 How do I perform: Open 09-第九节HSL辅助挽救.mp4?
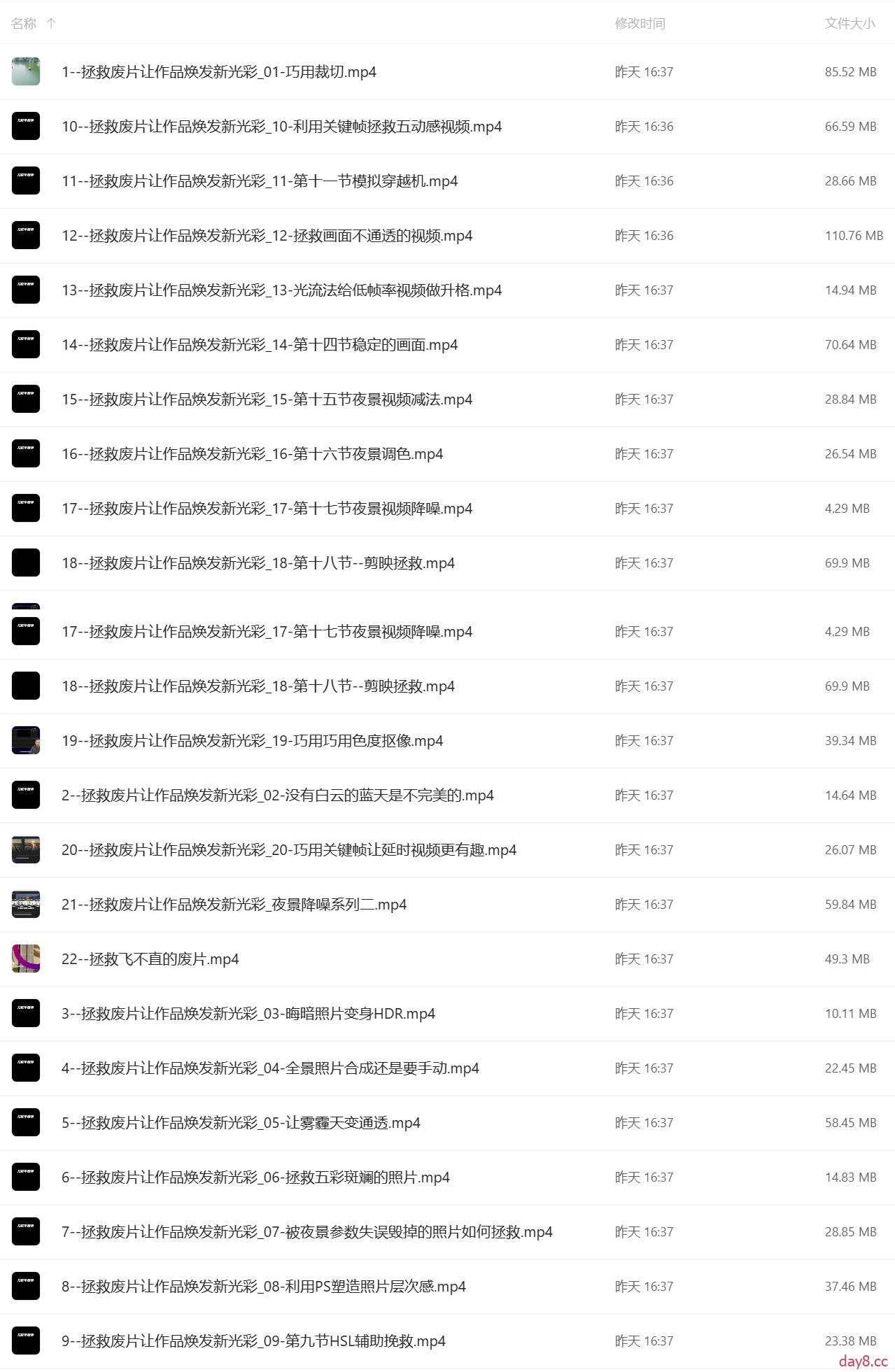click(x=253, y=1341)
